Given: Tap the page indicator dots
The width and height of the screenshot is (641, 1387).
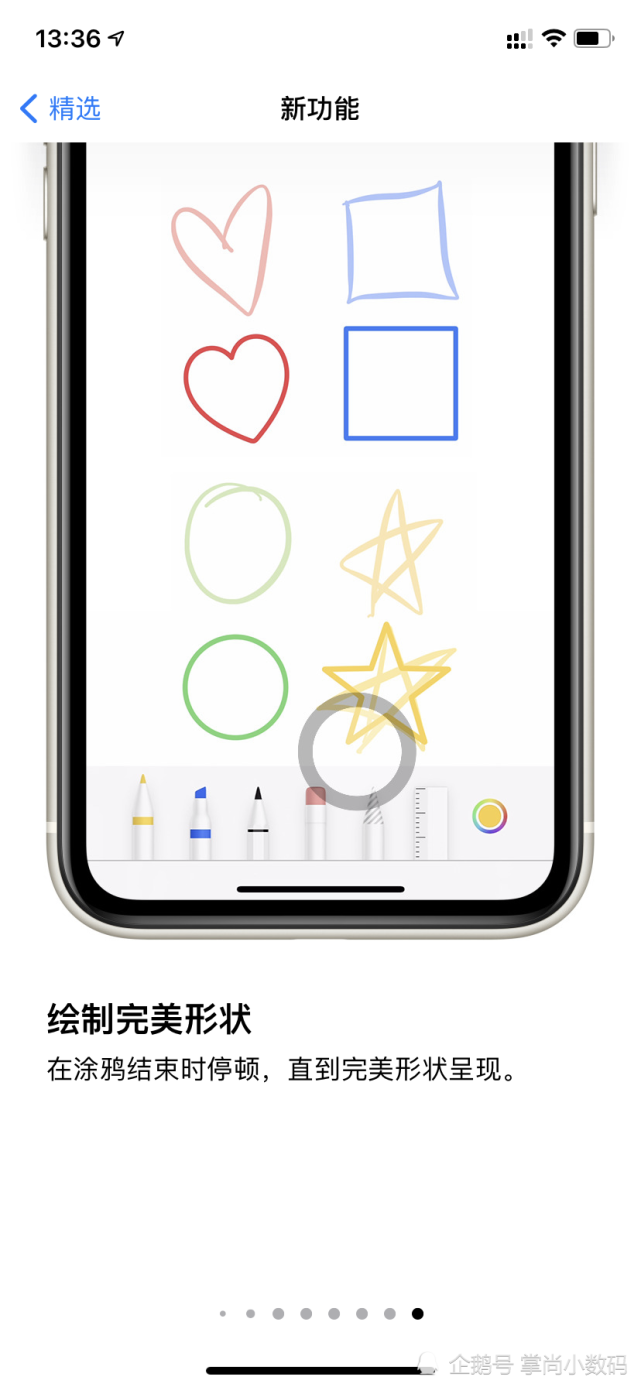Looking at the screenshot, I should (x=320, y=1313).
